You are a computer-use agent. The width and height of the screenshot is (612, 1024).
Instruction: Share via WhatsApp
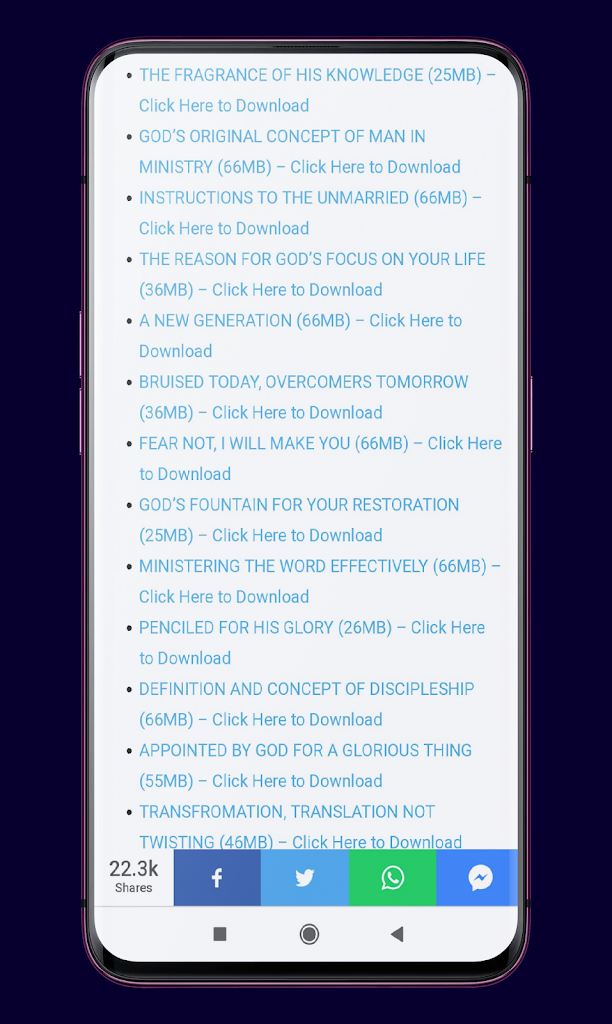[393, 878]
